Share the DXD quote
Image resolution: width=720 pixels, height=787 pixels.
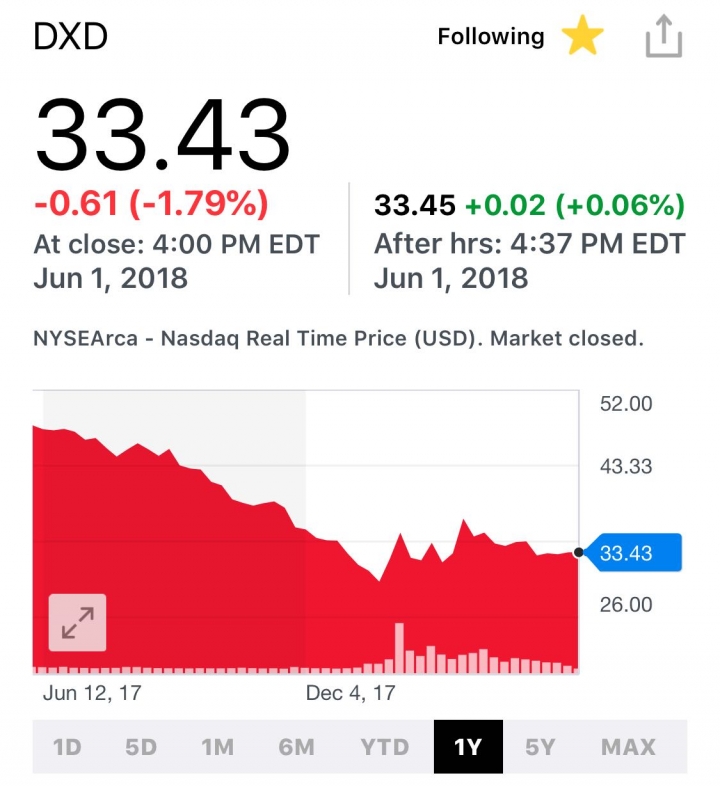pos(663,38)
